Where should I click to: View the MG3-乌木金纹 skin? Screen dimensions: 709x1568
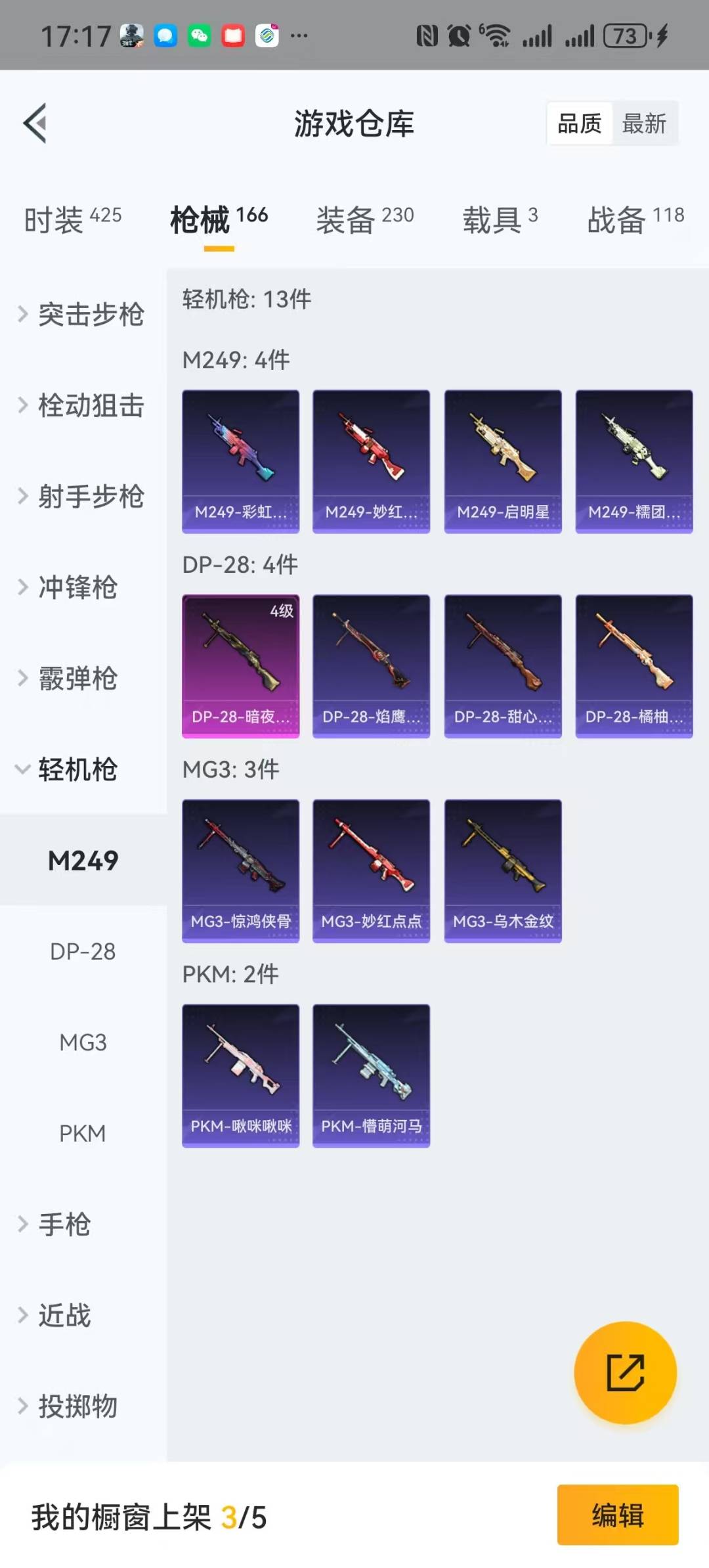[x=503, y=871]
